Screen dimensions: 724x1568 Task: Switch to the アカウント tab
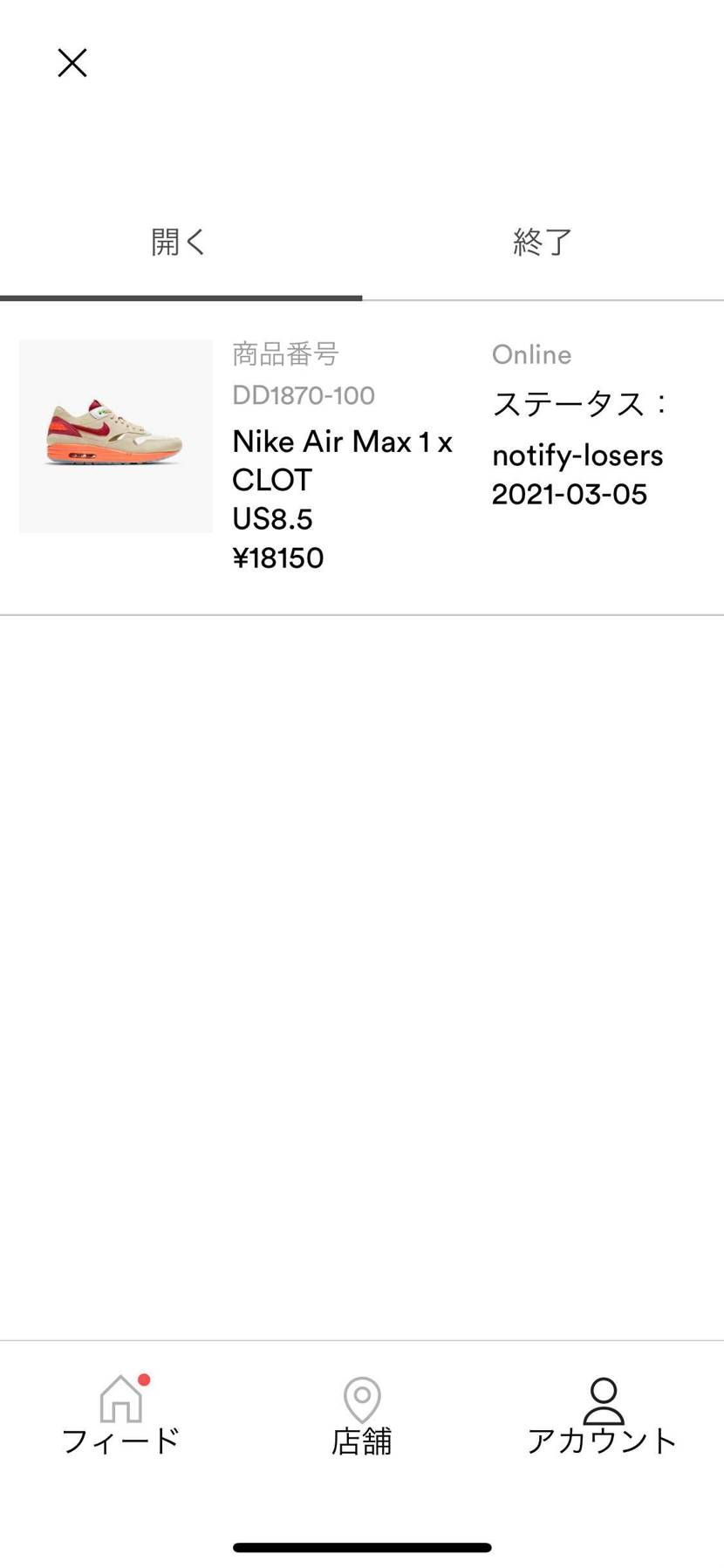point(602,1414)
